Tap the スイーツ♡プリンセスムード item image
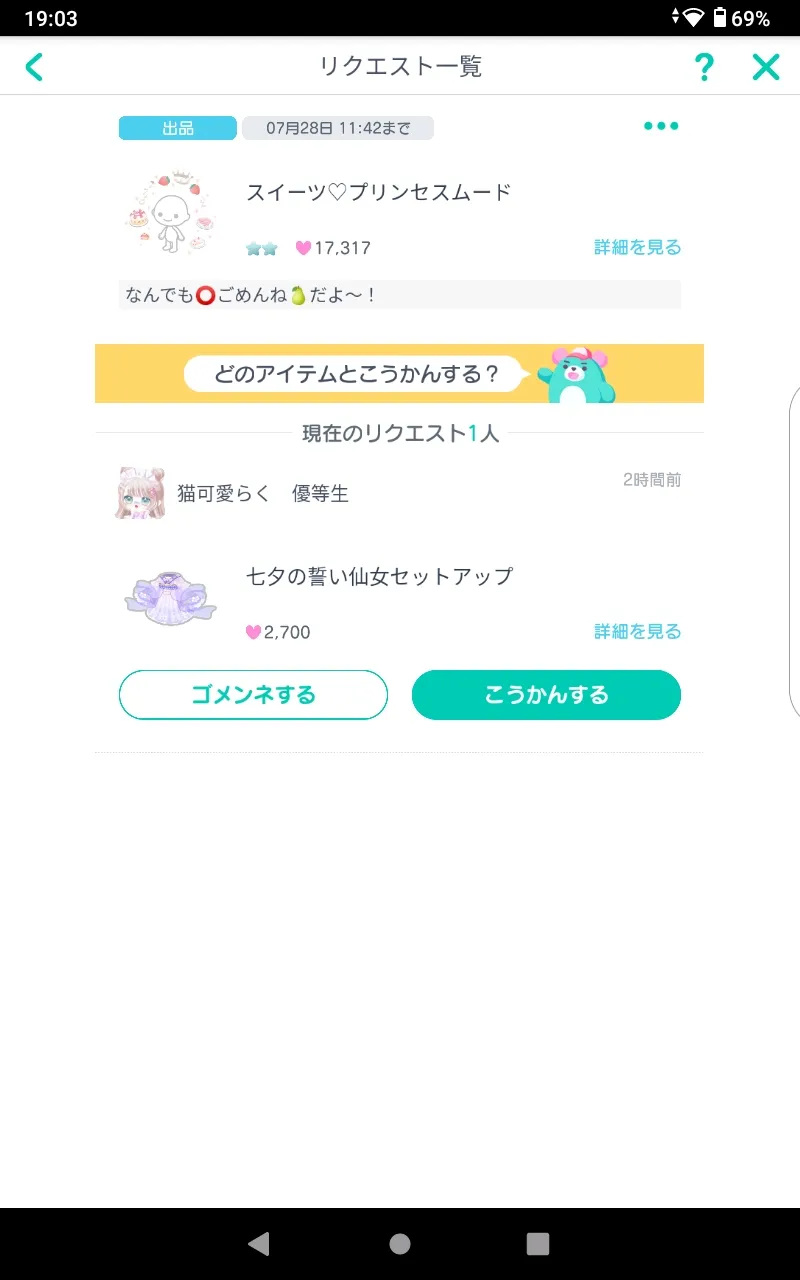This screenshot has width=800, height=1280. click(171, 212)
